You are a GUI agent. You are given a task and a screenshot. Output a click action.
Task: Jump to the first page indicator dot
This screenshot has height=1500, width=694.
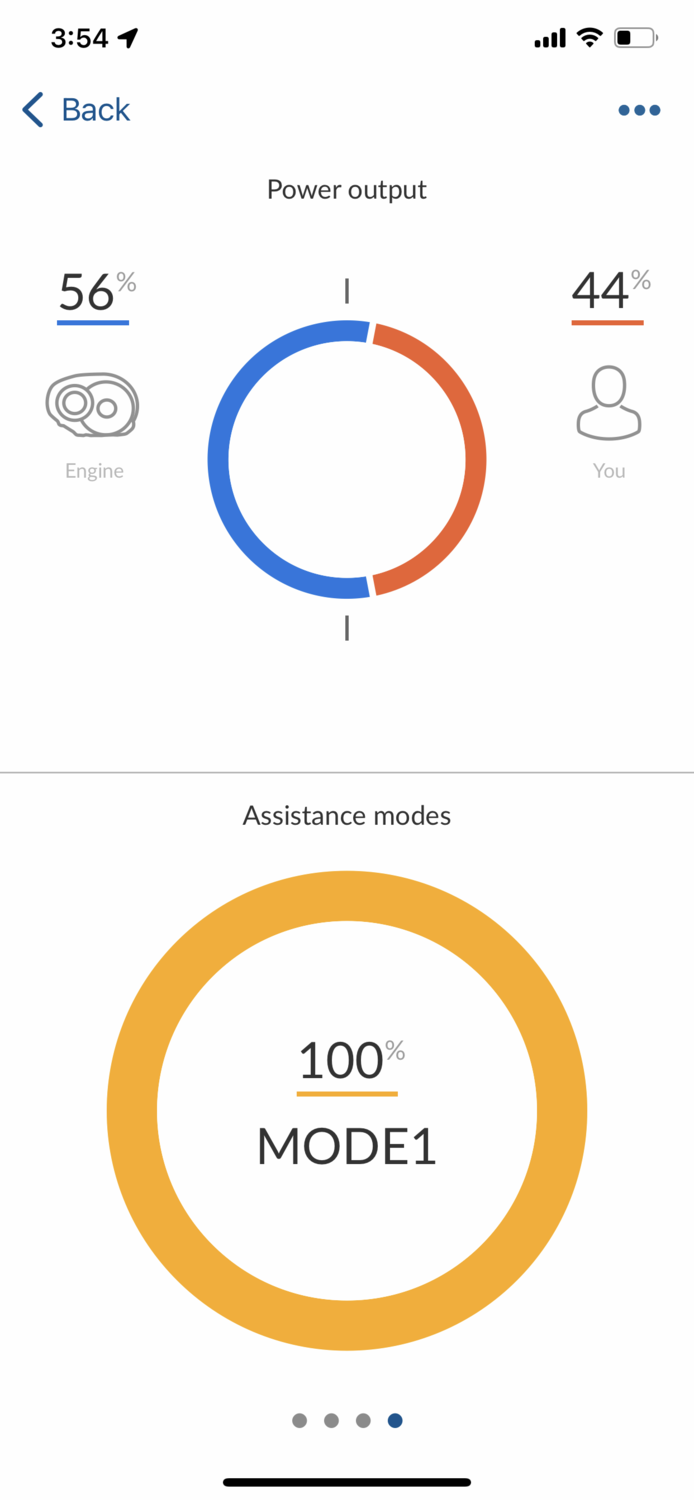tap(300, 1420)
